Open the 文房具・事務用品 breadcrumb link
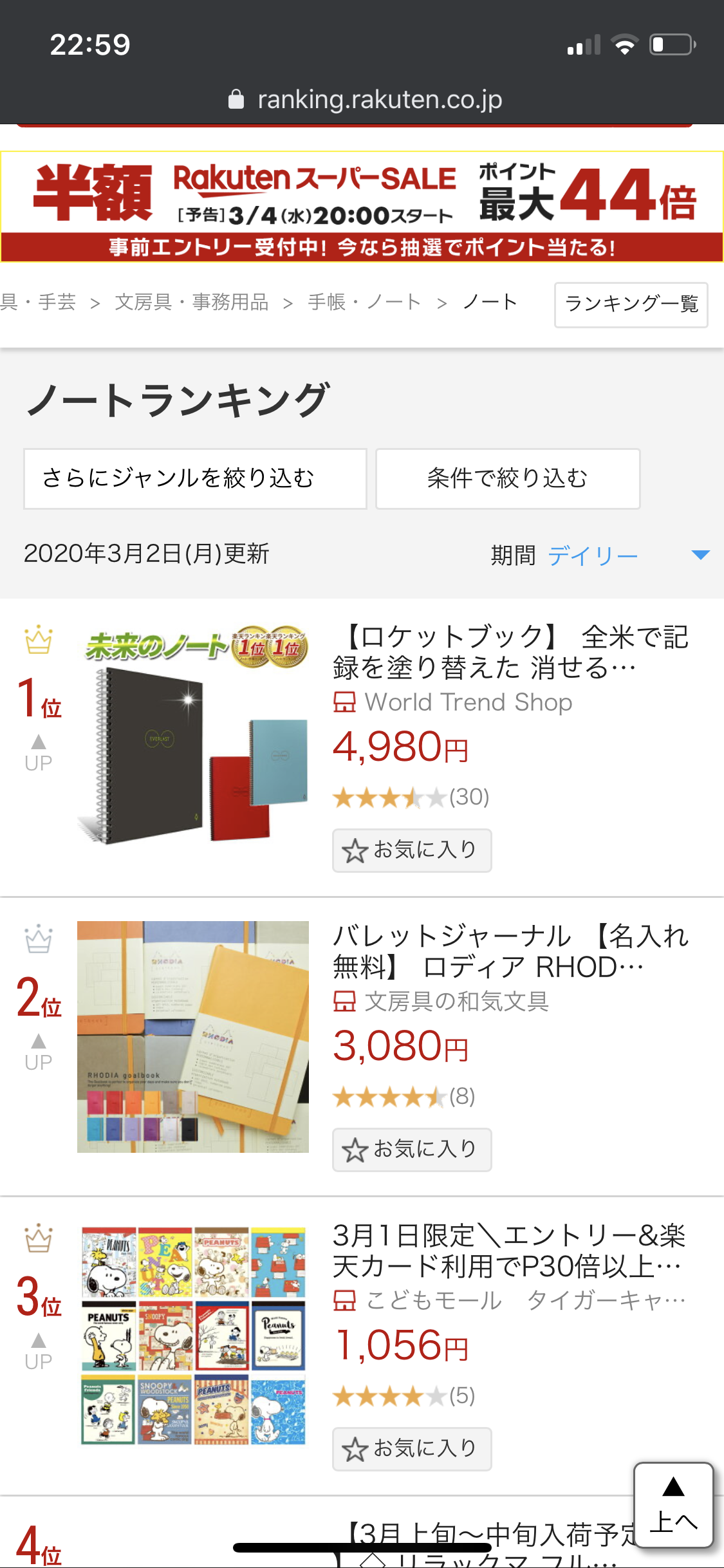Image resolution: width=724 pixels, height=1568 pixels. coord(192,302)
